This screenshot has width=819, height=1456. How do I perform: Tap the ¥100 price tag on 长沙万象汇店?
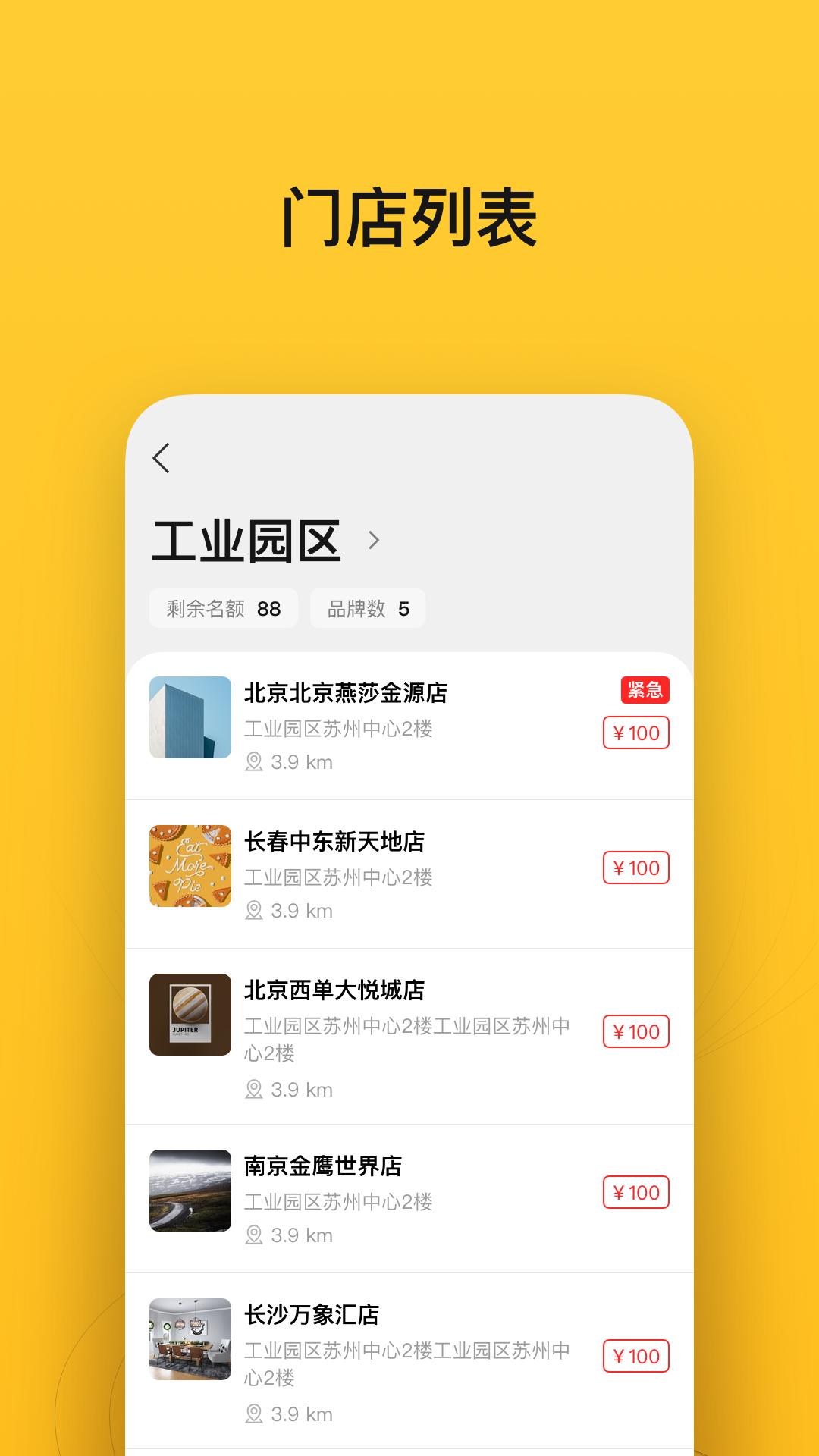(636, 1356)
